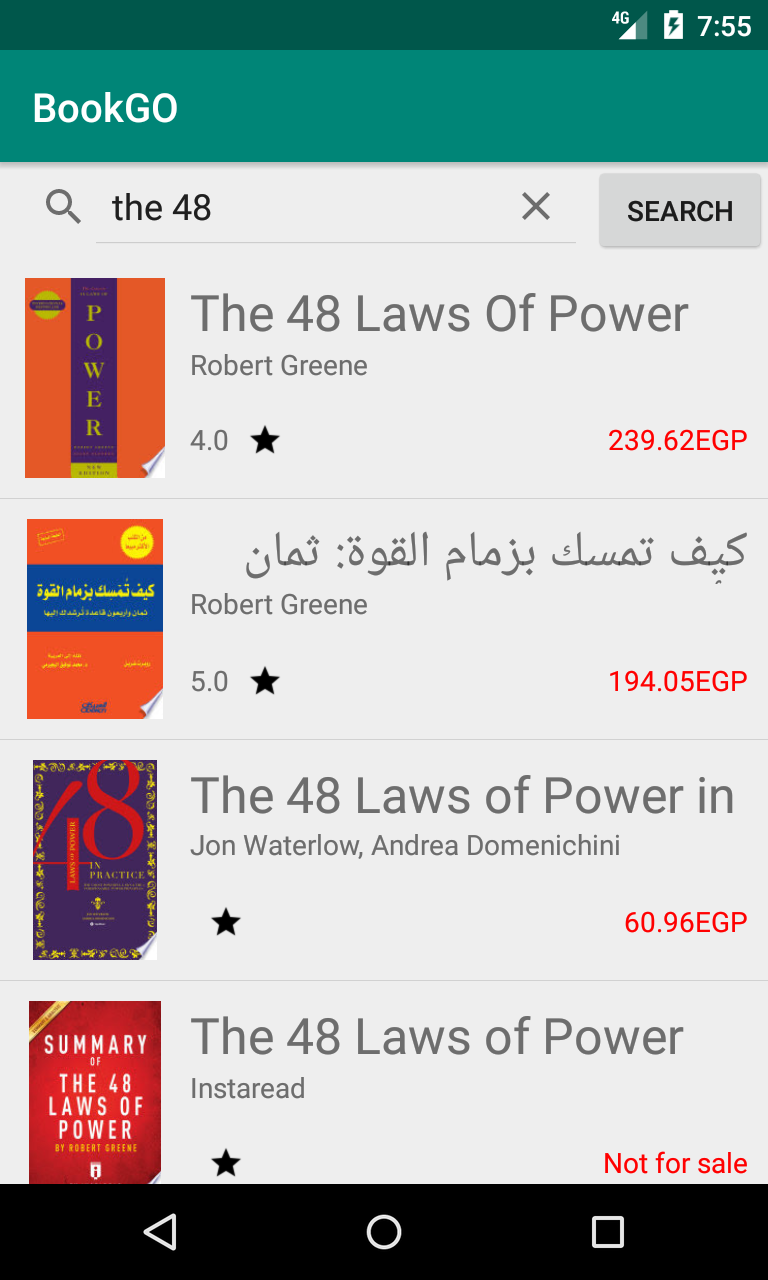Go back using the system back button
This screenshot has height=1280, width=768.
pyautogui.click(x=161, y=1232)
